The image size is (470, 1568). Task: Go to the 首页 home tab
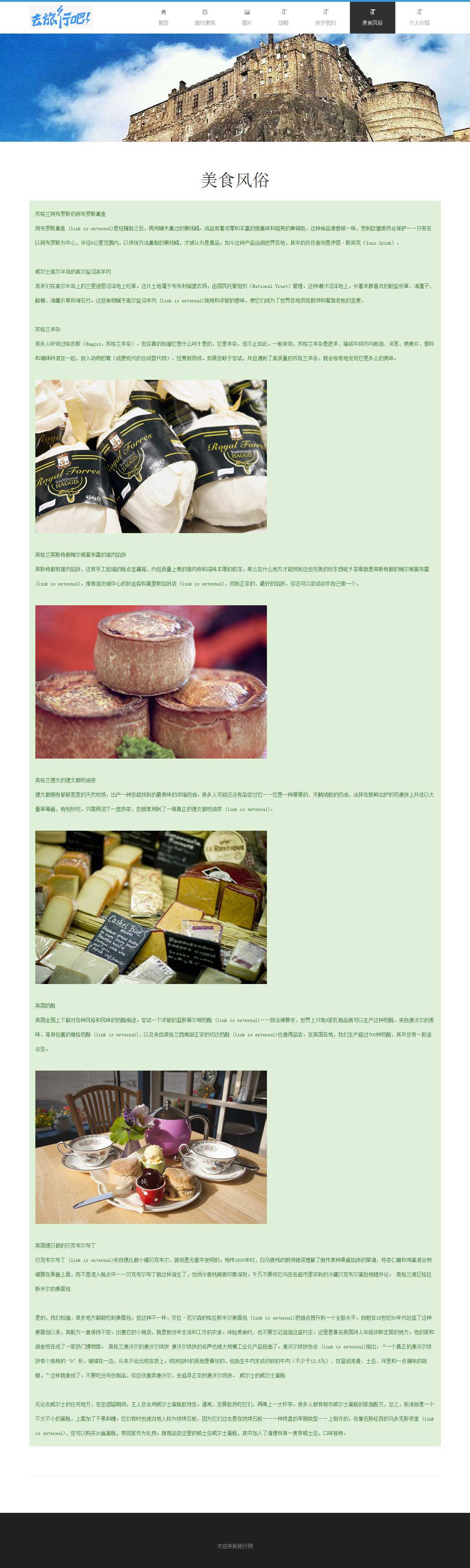click(x=163, y=18)
